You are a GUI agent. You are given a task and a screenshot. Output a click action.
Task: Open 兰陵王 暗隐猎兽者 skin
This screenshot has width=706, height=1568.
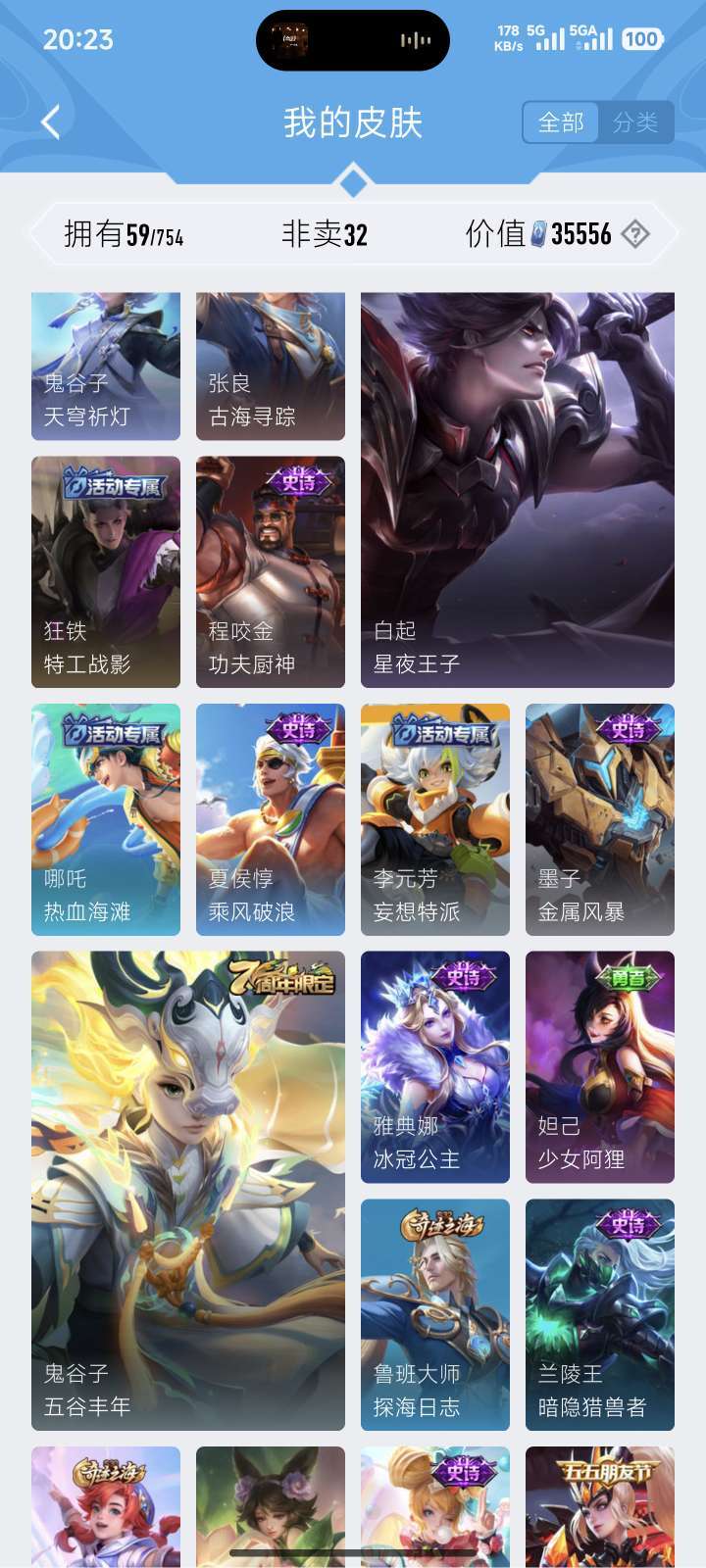point(600,1315)
